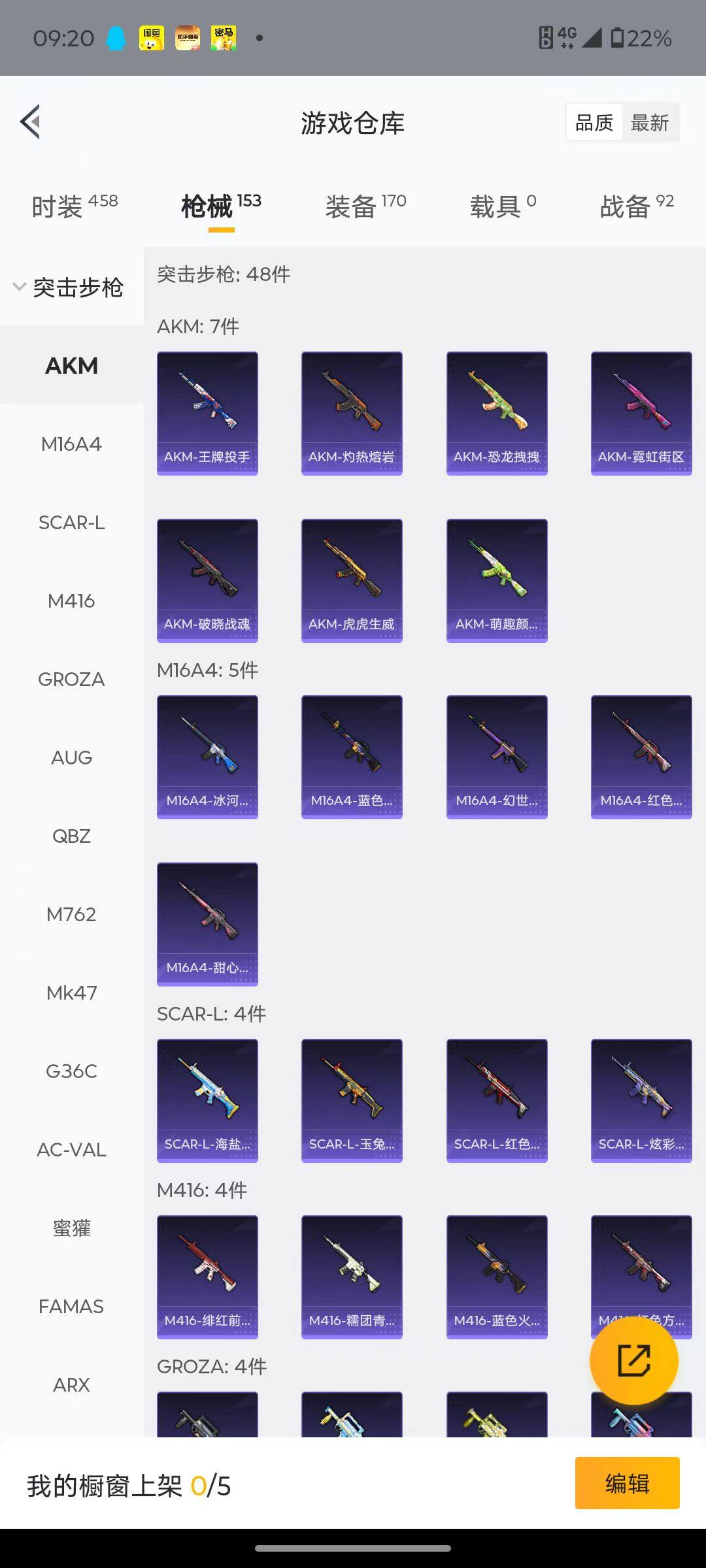View the AKM-破晓战魂 skin
This screenshot has width=706, height=1568.
coord(207,580)
